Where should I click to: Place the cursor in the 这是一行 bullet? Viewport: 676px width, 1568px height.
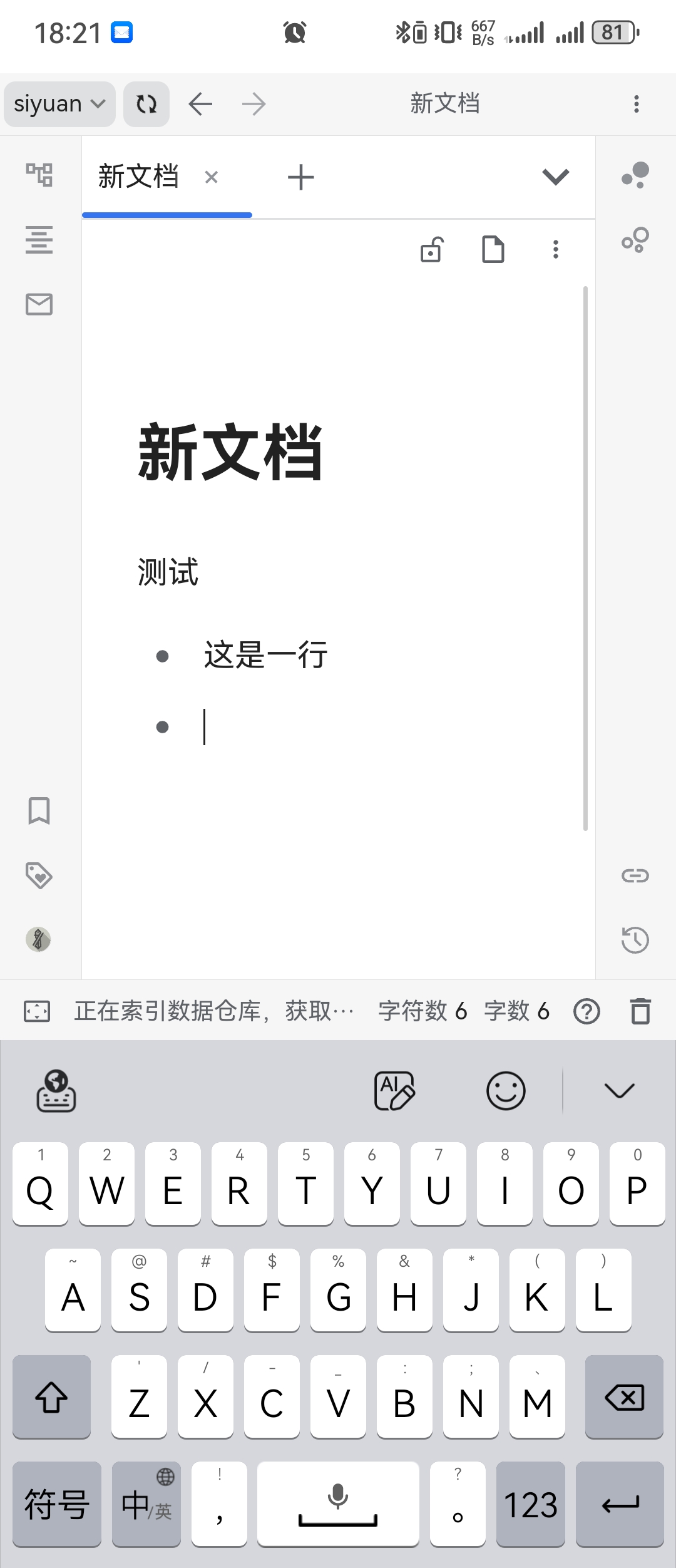(x=264, y=655)
